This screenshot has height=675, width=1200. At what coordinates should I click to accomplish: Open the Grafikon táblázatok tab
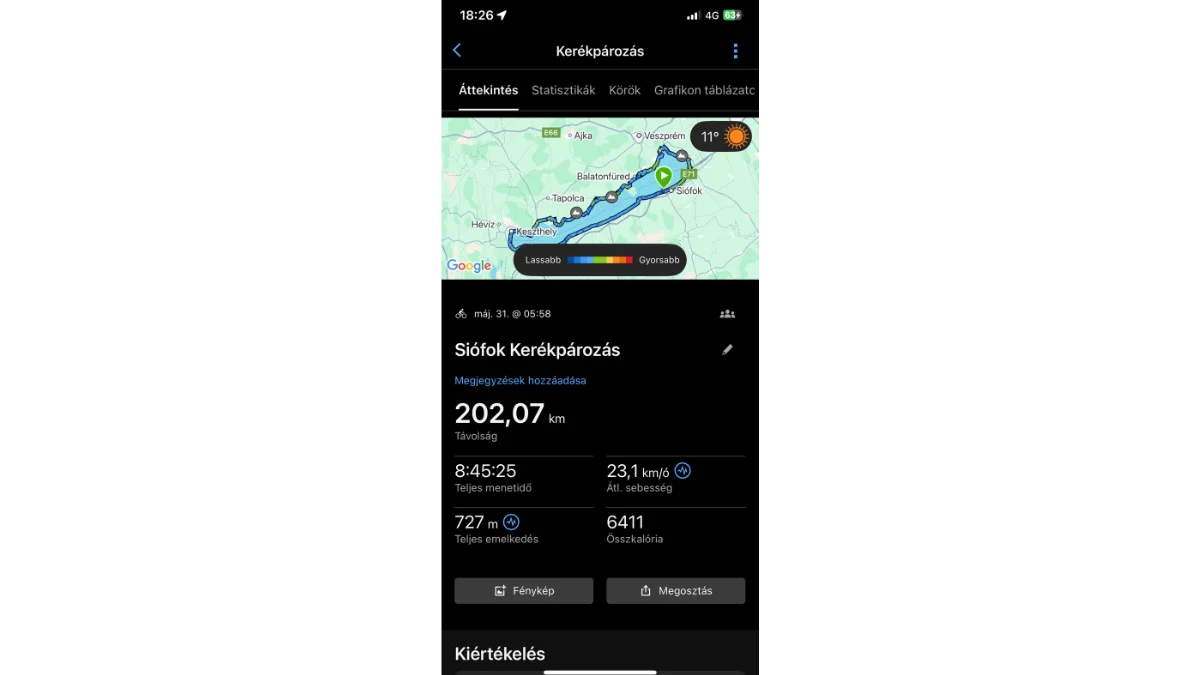tap(704, 90)
